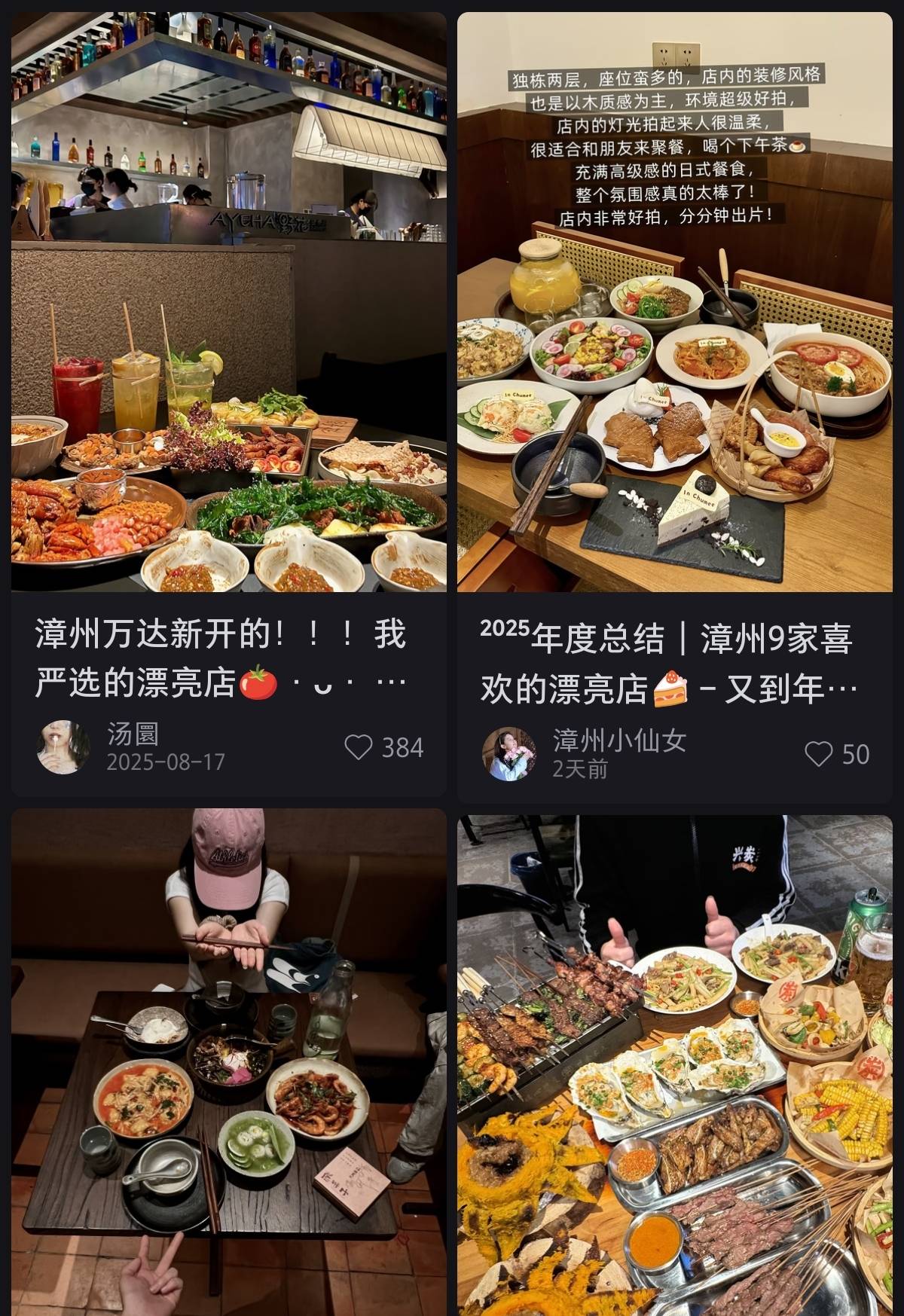904x1316 pixels.
Task: View 汤圆's profile avatar
Action: tap(63, 747)
